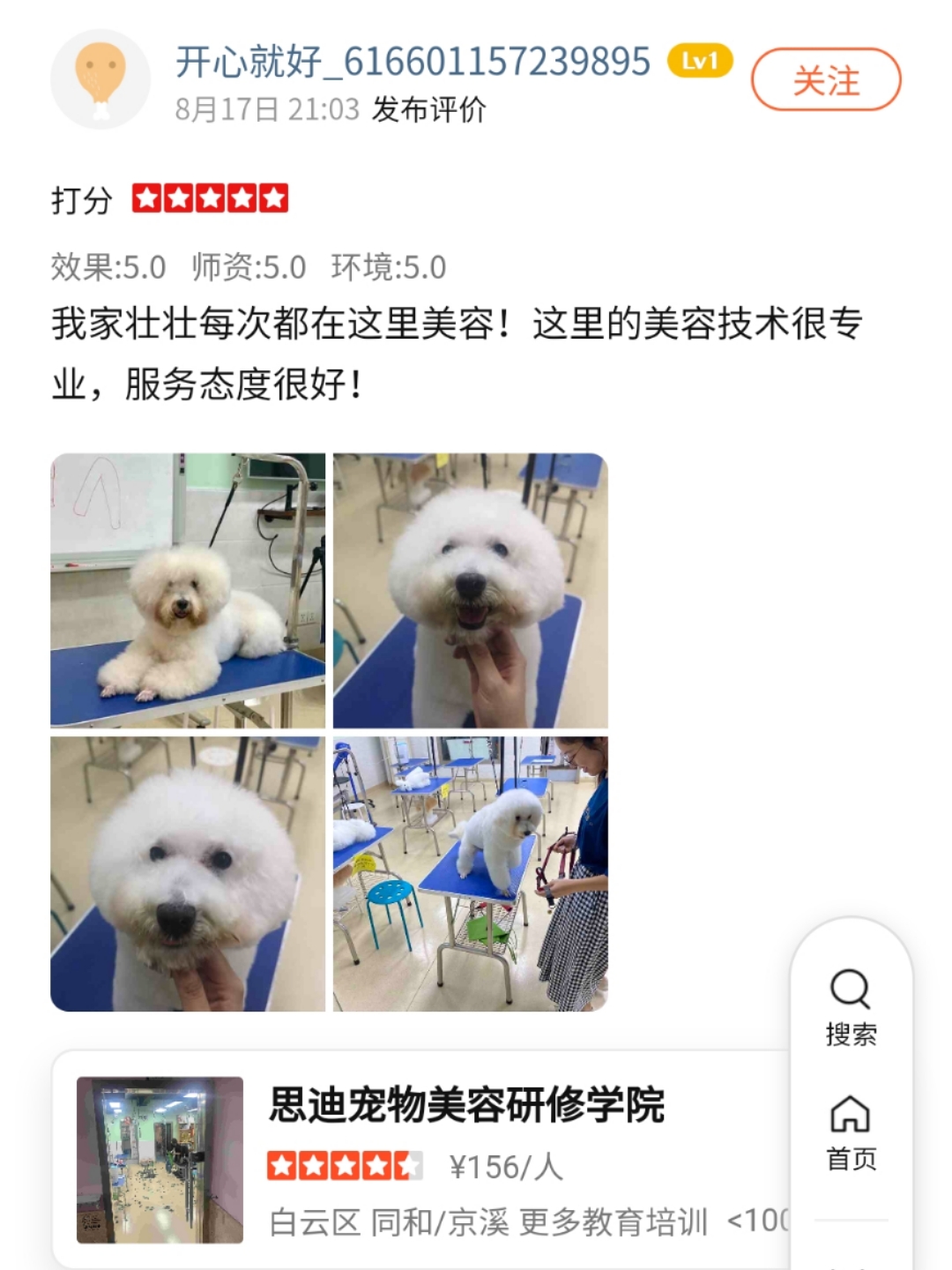Open reviewer profile 开心就好_616601157239895
This screenshot has width=952, height=1270.
413,62
